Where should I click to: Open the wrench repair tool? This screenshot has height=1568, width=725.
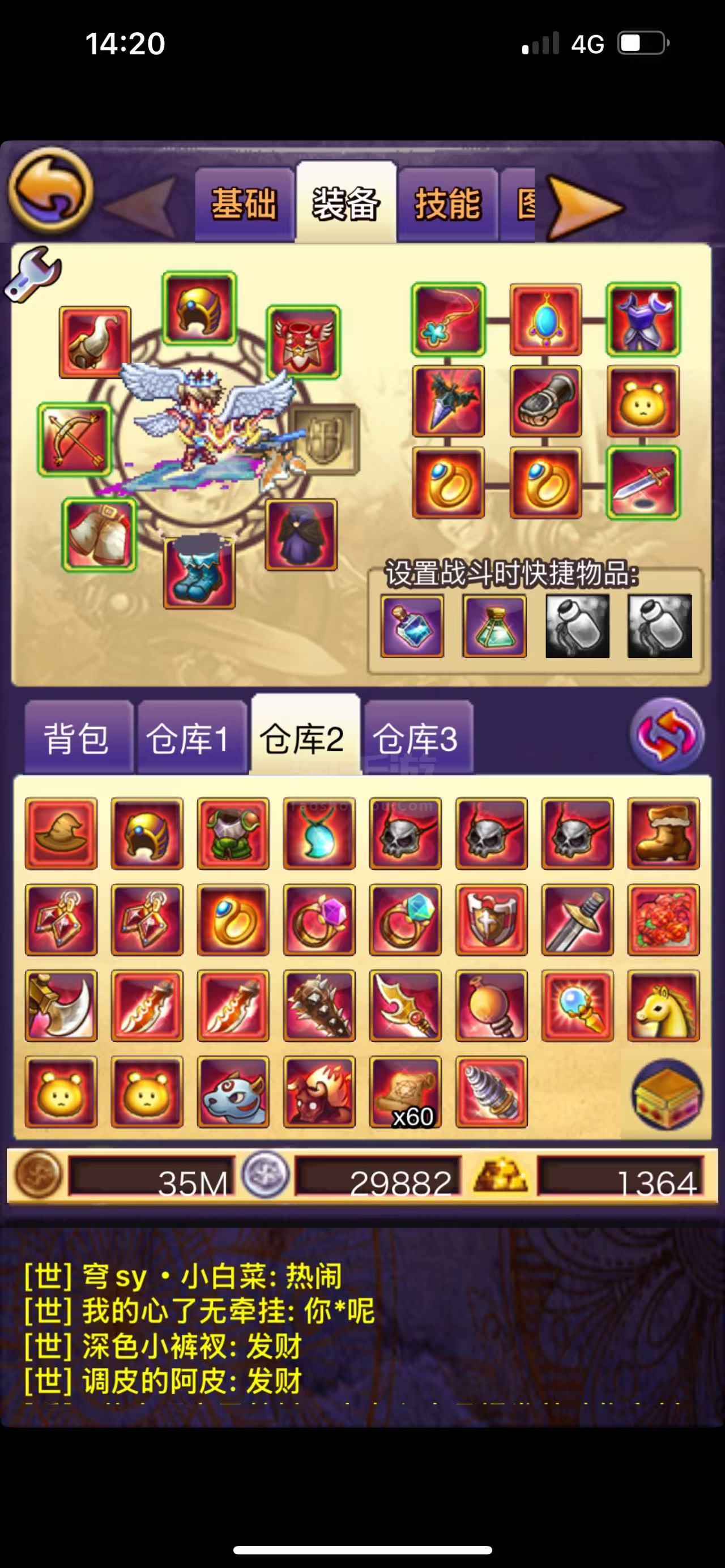[33, 274]
